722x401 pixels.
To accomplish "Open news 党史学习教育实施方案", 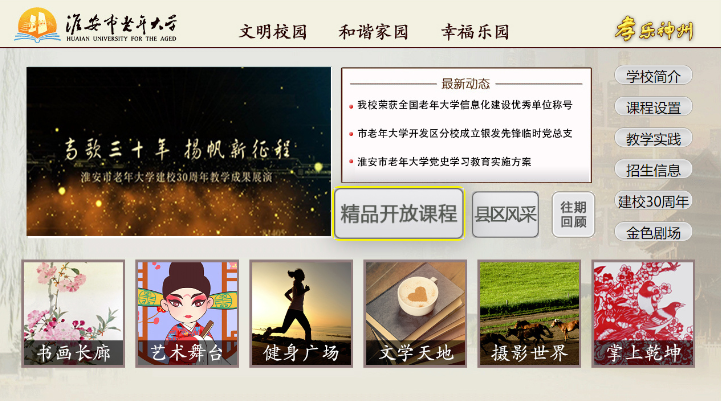I will 444,161.
